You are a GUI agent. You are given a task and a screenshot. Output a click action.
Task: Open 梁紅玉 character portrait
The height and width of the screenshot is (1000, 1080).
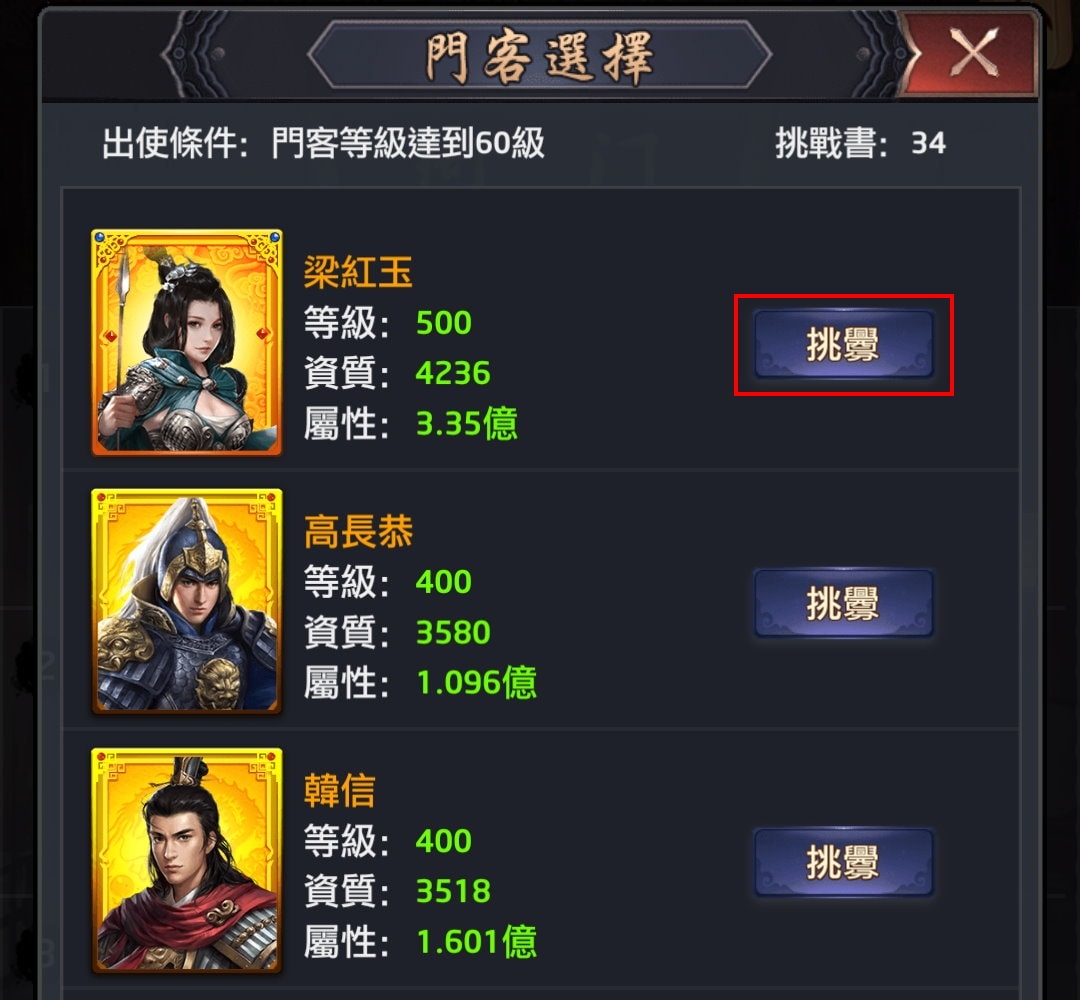(x=187, y=343)
